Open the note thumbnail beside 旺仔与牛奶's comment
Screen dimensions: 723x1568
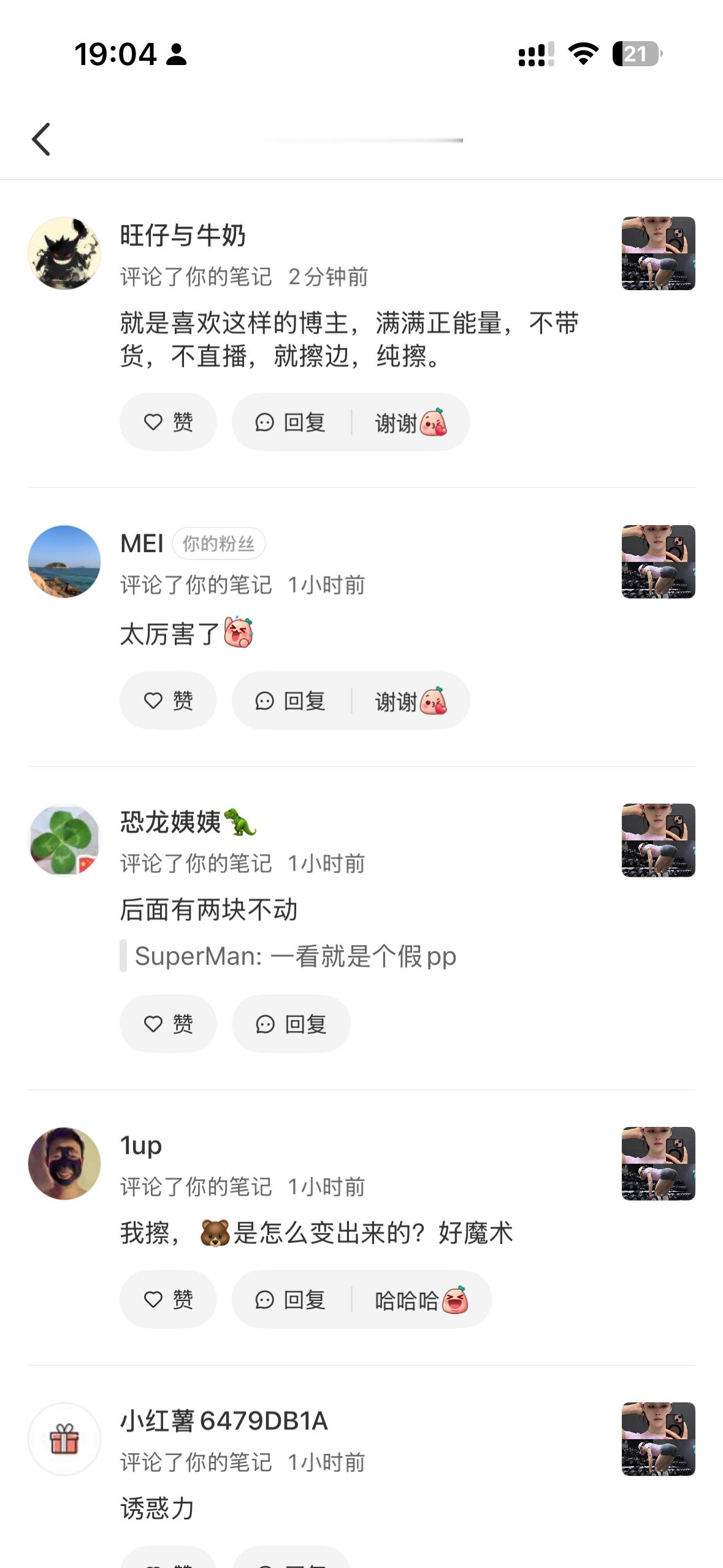pyautogui.click(x=658, y=255)
